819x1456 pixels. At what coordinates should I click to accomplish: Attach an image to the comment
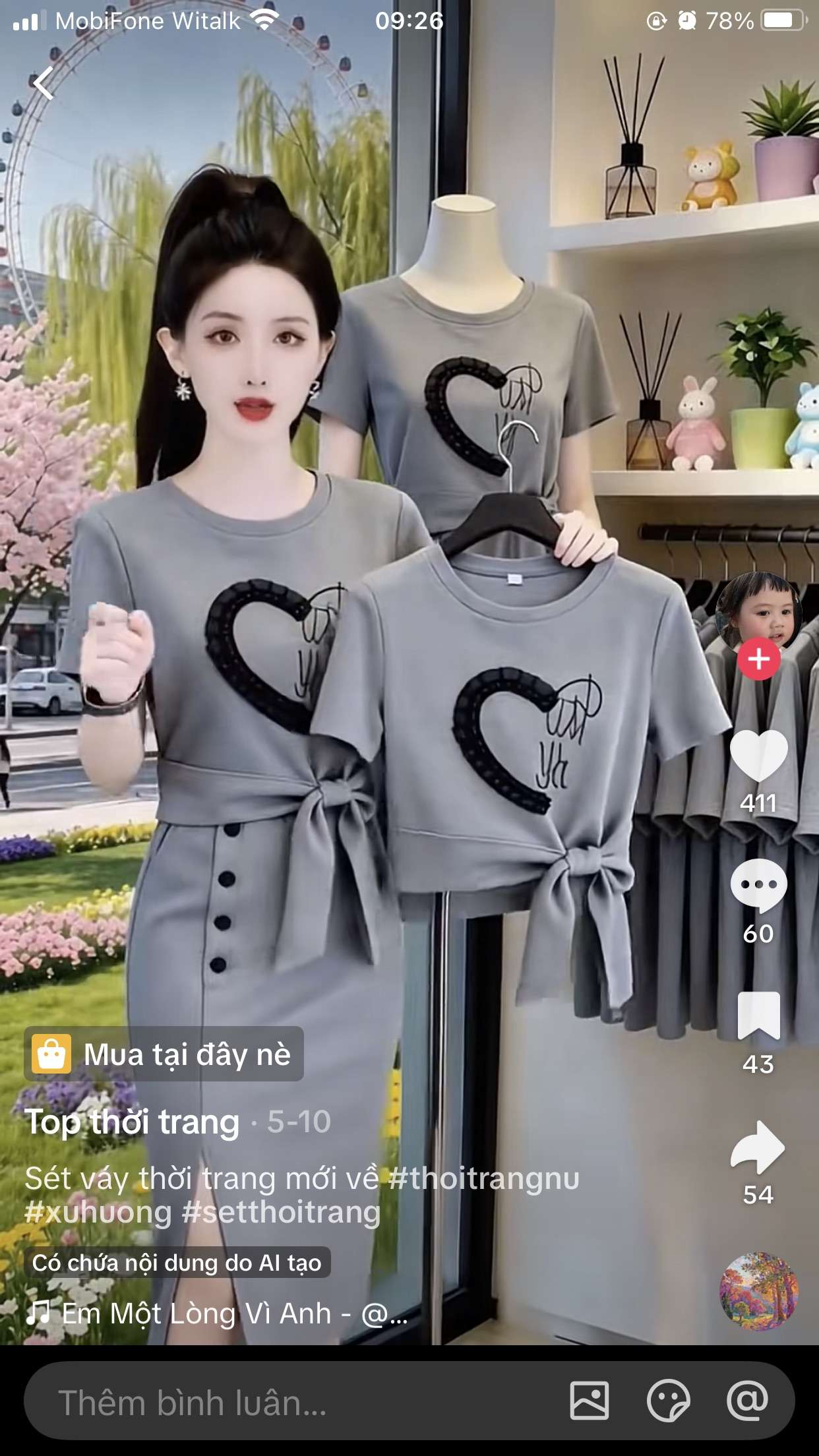pyautogui.click(x=589, y=1401)
